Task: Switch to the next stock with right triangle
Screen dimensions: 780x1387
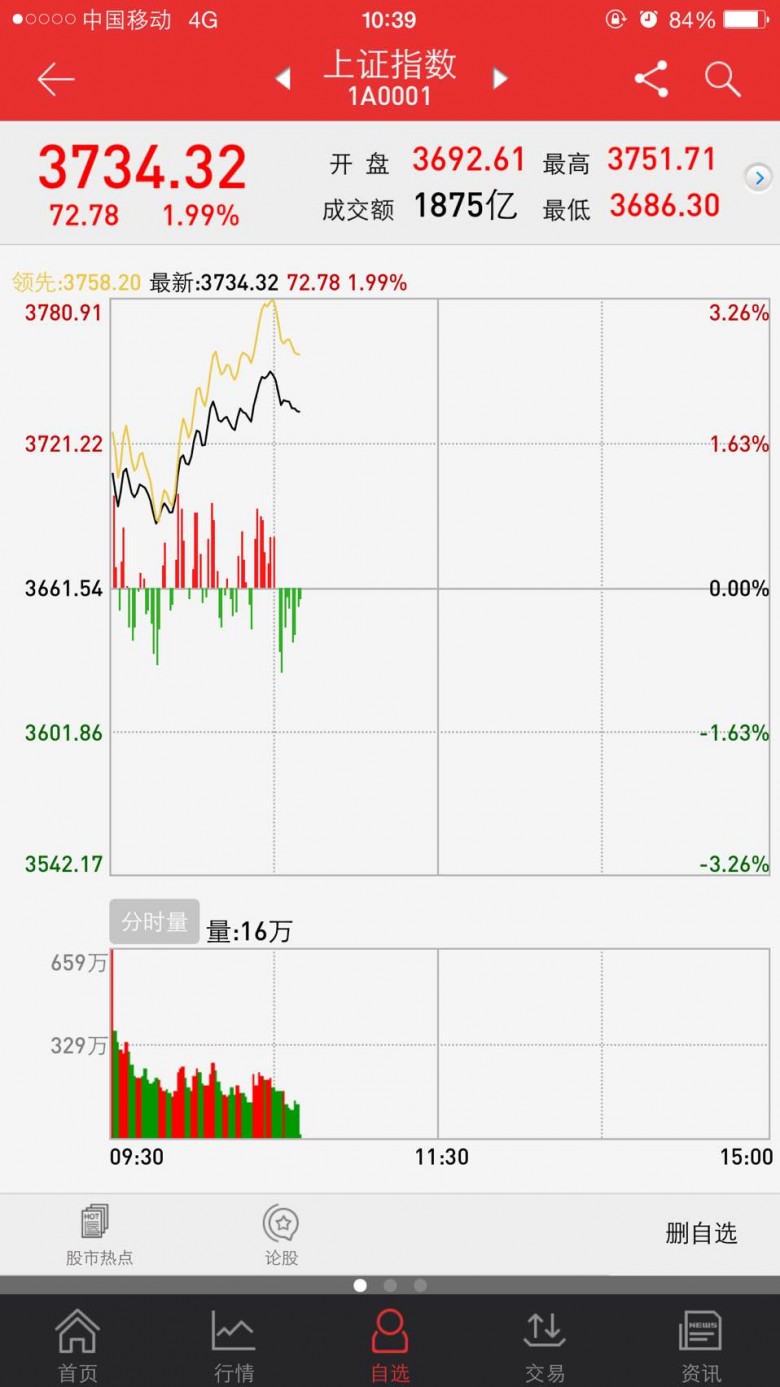Action: click(500, 79)
